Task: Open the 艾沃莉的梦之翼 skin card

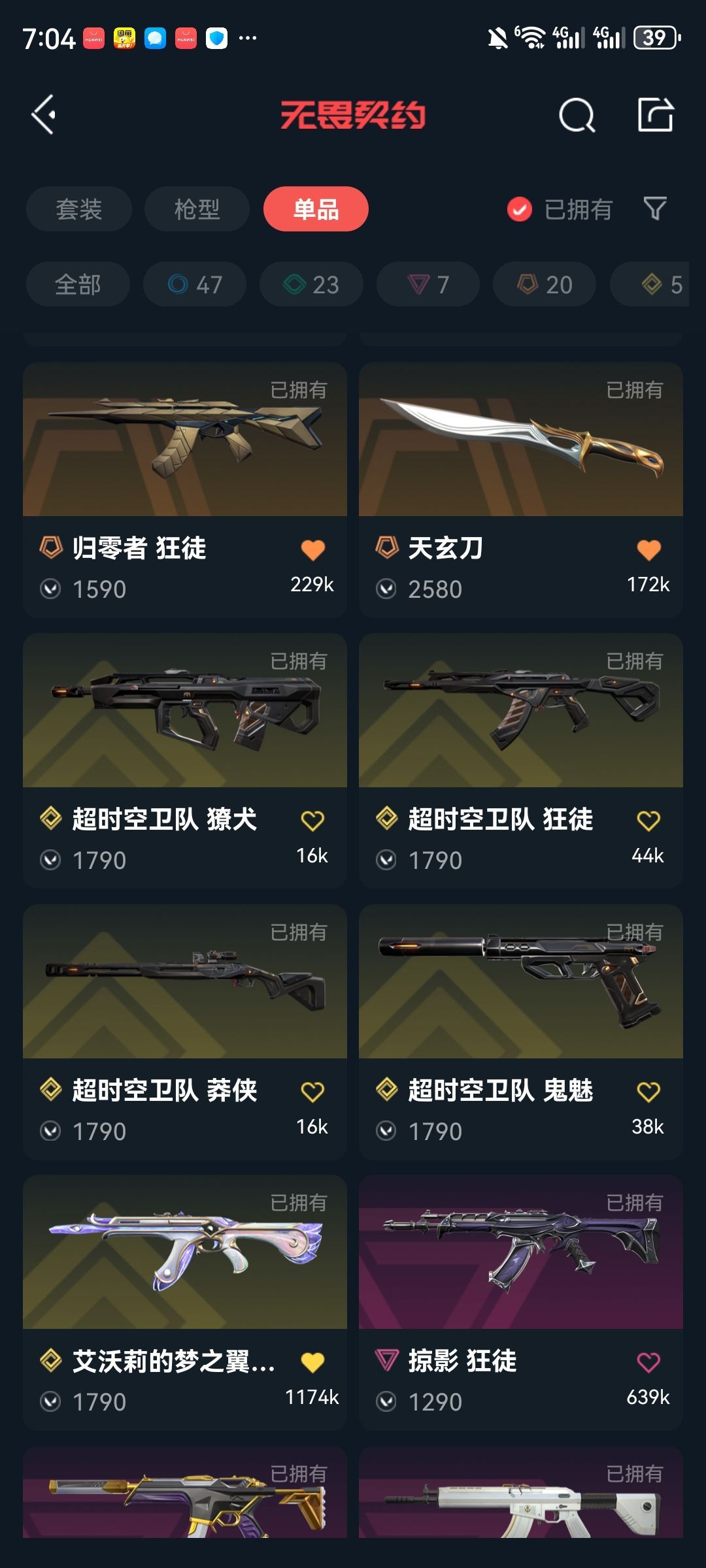Action: (185, 1303)
